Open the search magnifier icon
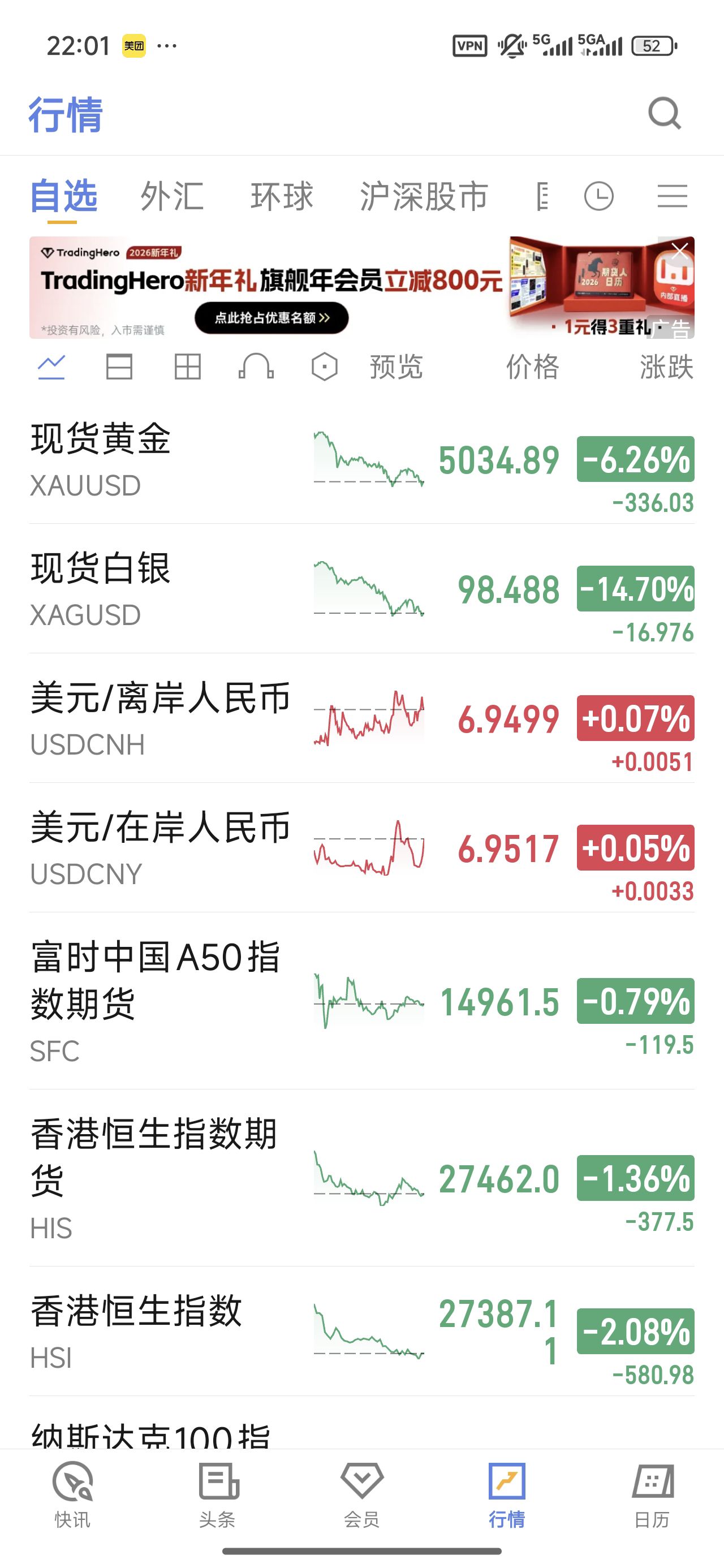This screenshot has height=1568, width=724. pos(663,113)
